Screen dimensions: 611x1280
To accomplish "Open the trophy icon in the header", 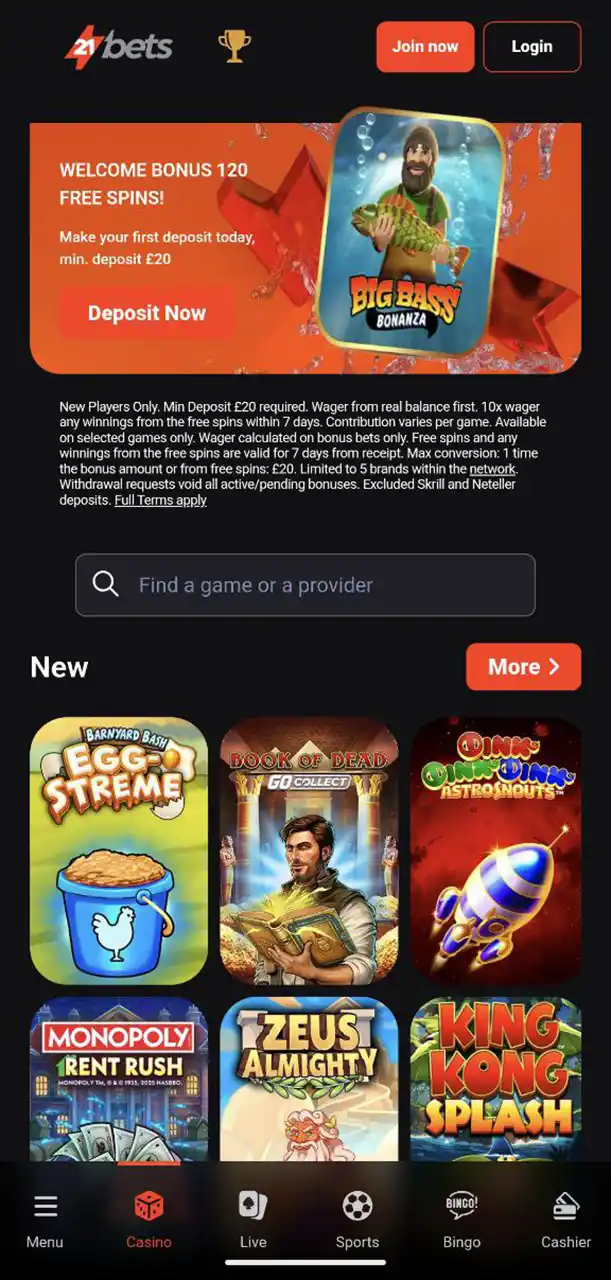I will (x=234, y=46).
